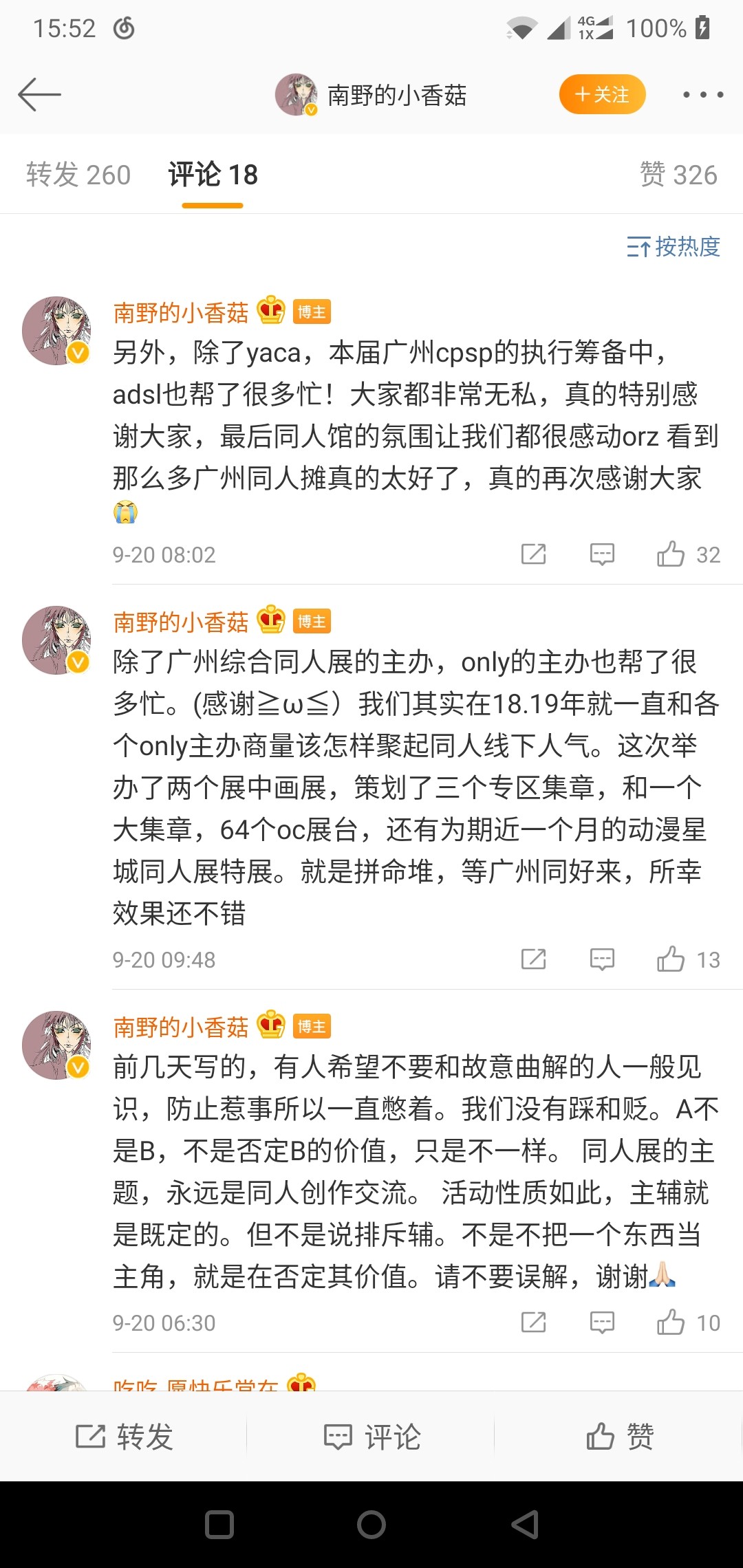Like the comment posted at 9-20 08:02
The height and width of the screenshot is (1568, 743).
671,554
